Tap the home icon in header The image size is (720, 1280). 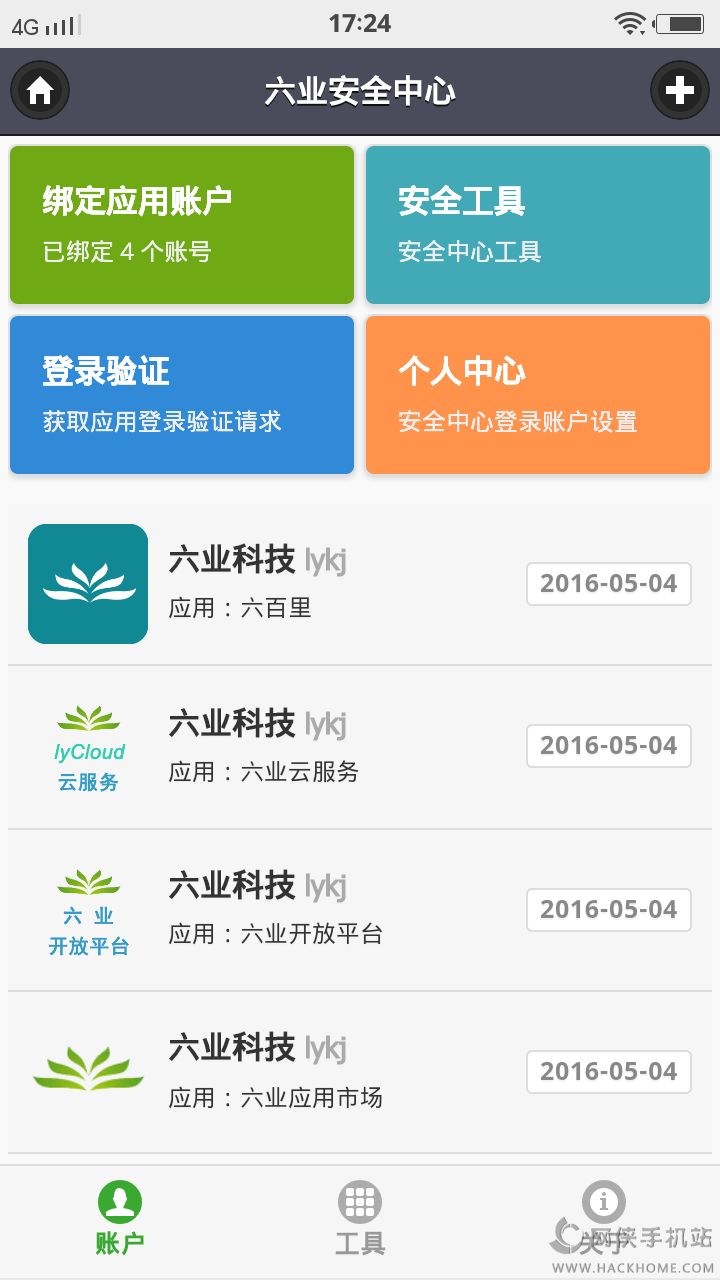40,91
